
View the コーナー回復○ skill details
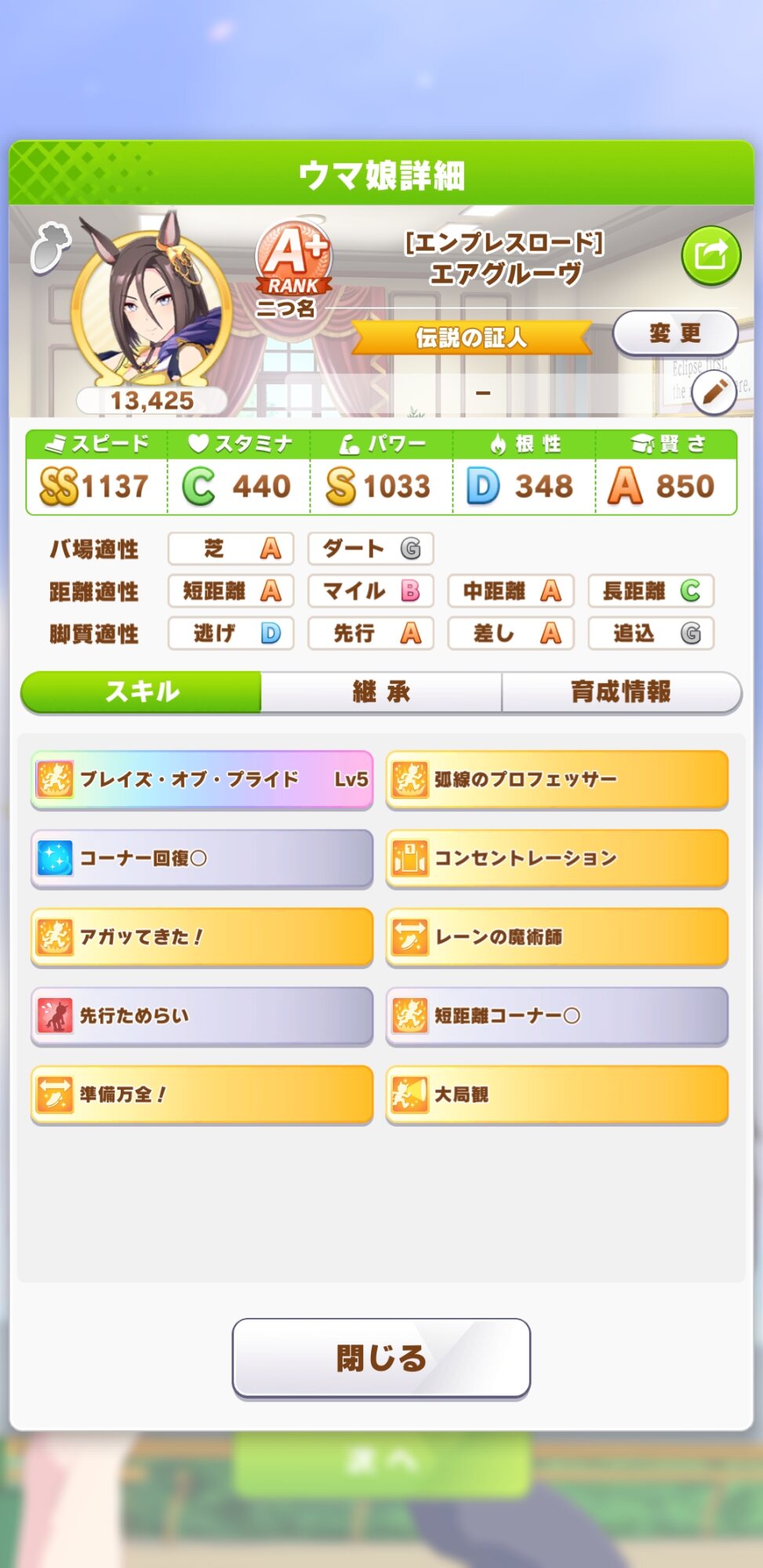[202, 858]
